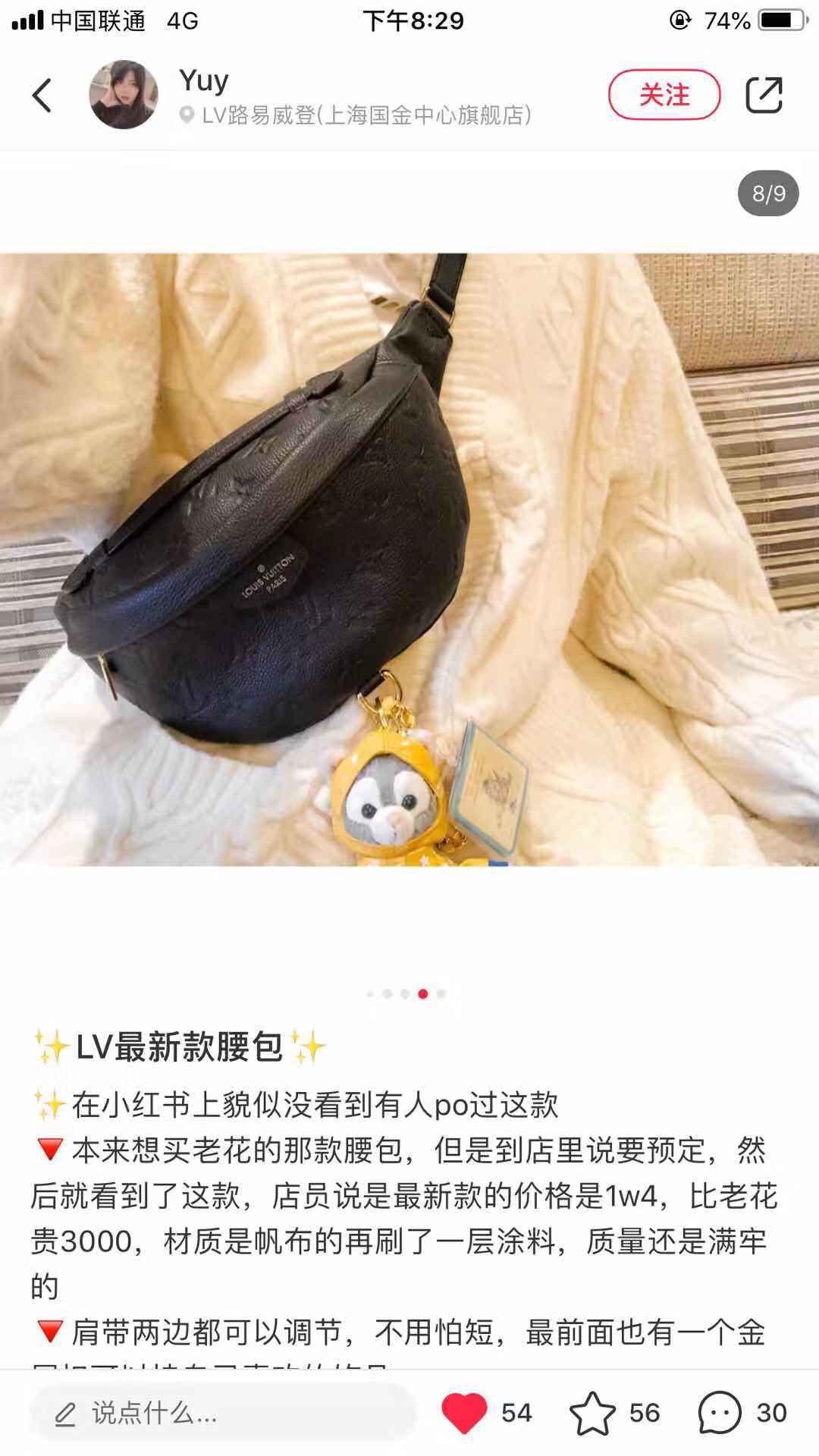Follow Yuy with the 关注 button

click(x=664, y=95)
